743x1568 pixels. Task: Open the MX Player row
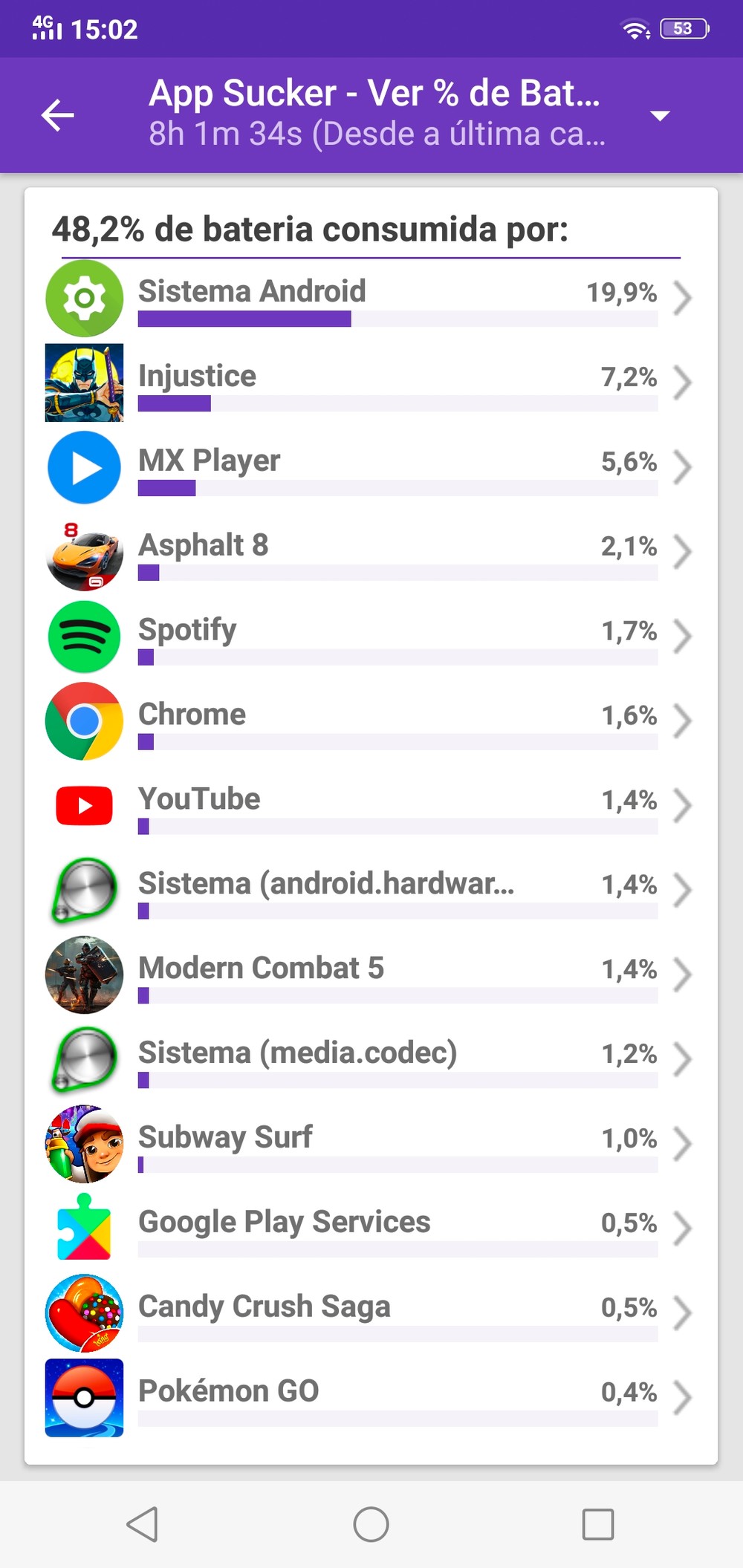[371, 468]
